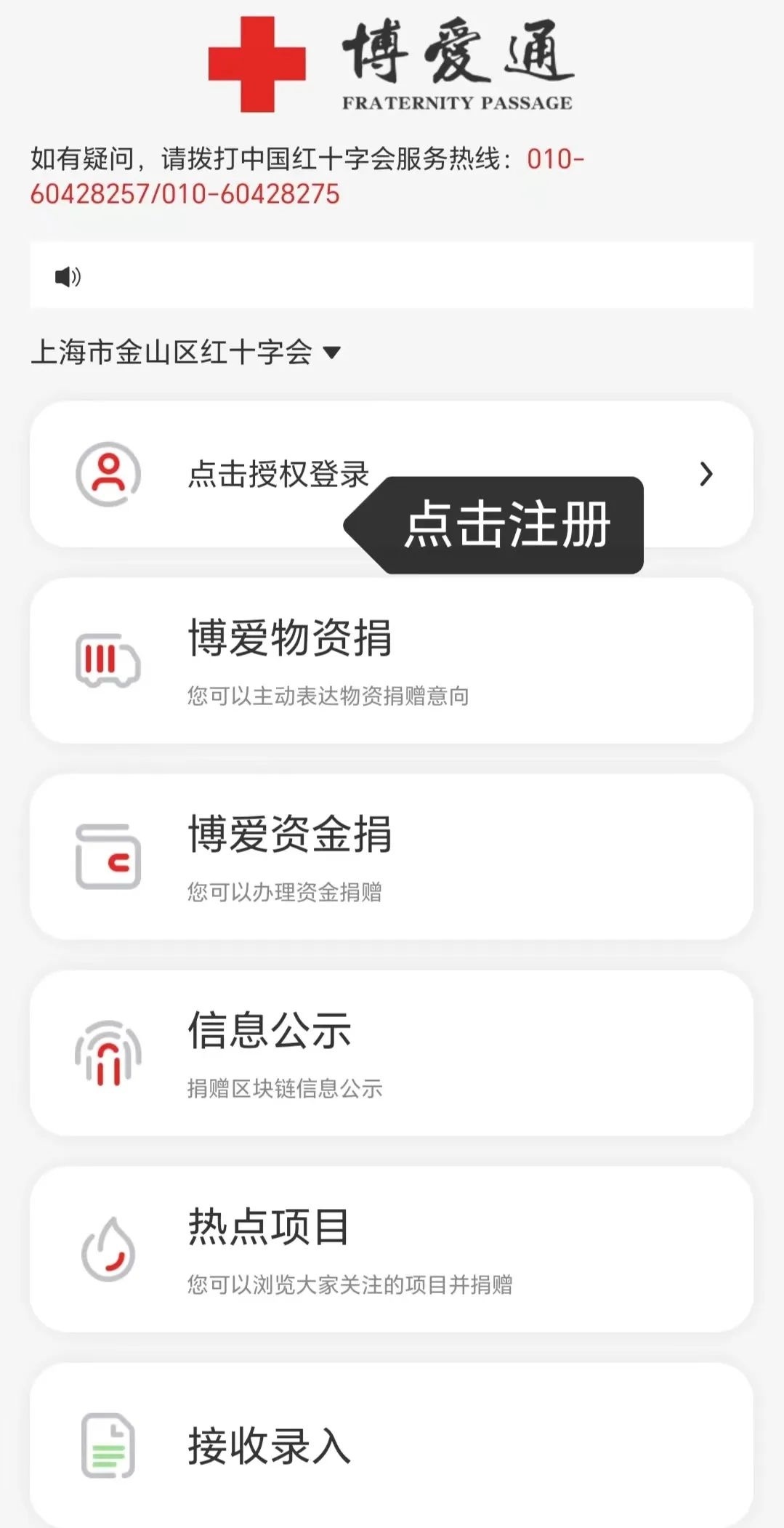The width and height of the screenshot is (784, 1528).
Task: Tap the announcement bar with speaker icon
Action: tap(391, 276)
